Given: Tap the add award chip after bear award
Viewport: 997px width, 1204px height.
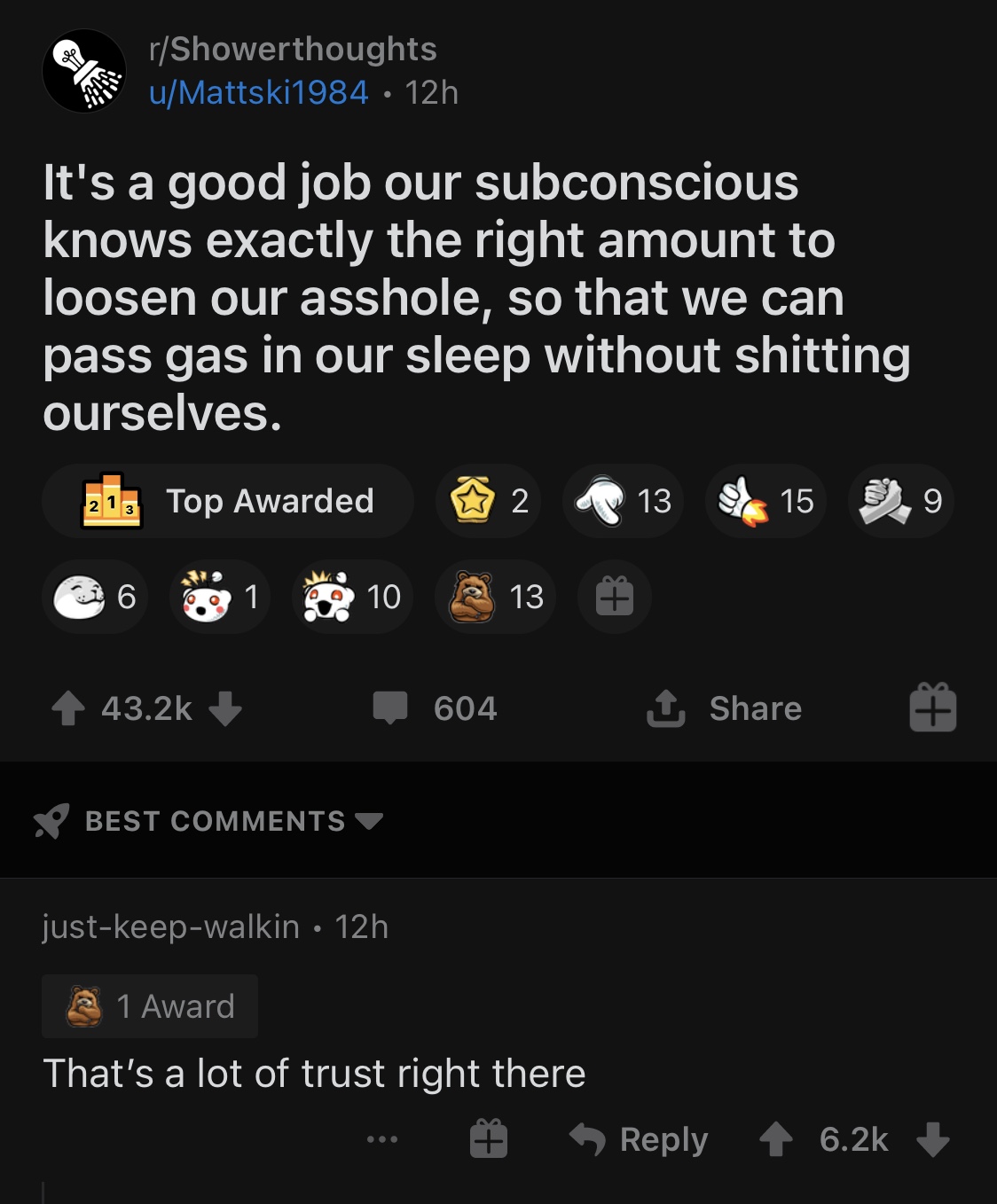Looking at the screenshot, I should 614,597.
